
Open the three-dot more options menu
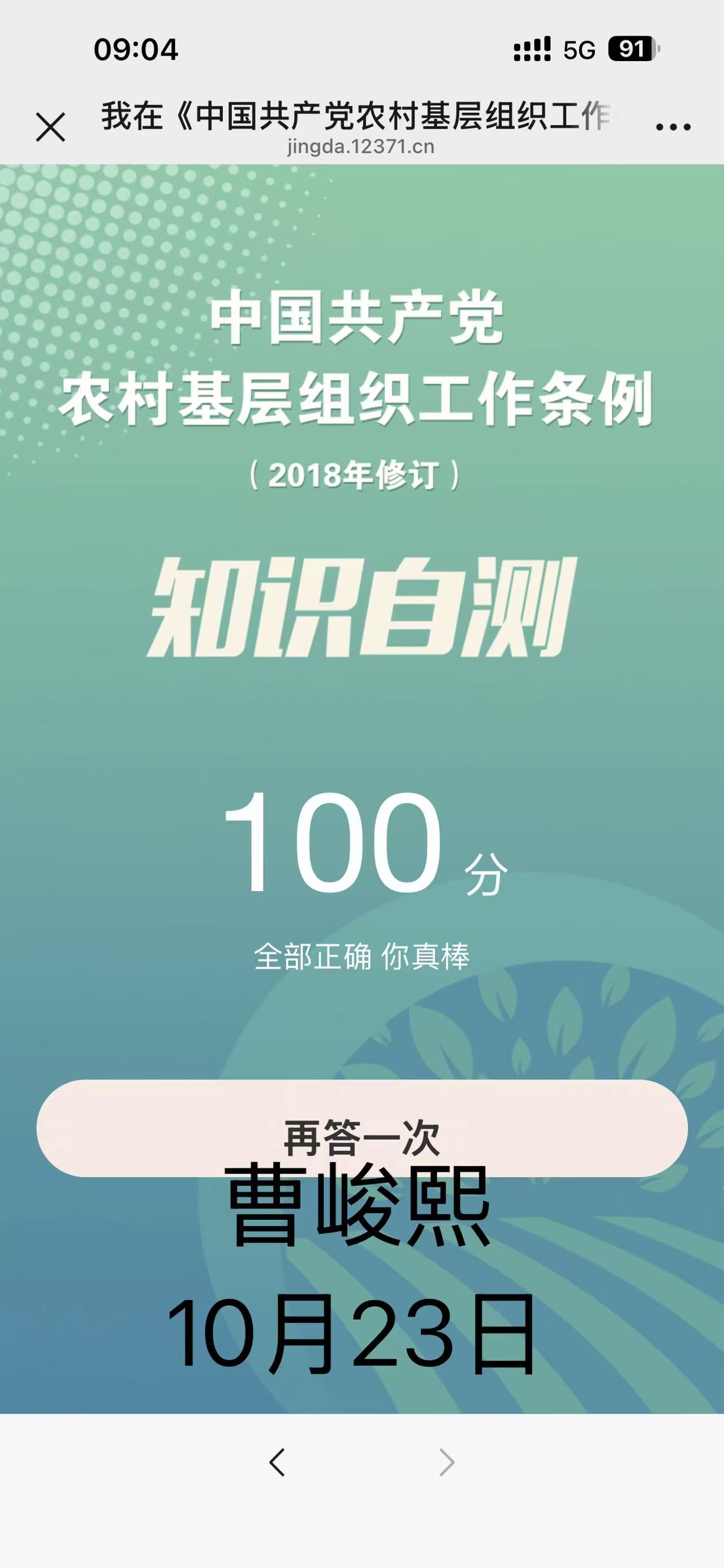click(x=673, y=127)
